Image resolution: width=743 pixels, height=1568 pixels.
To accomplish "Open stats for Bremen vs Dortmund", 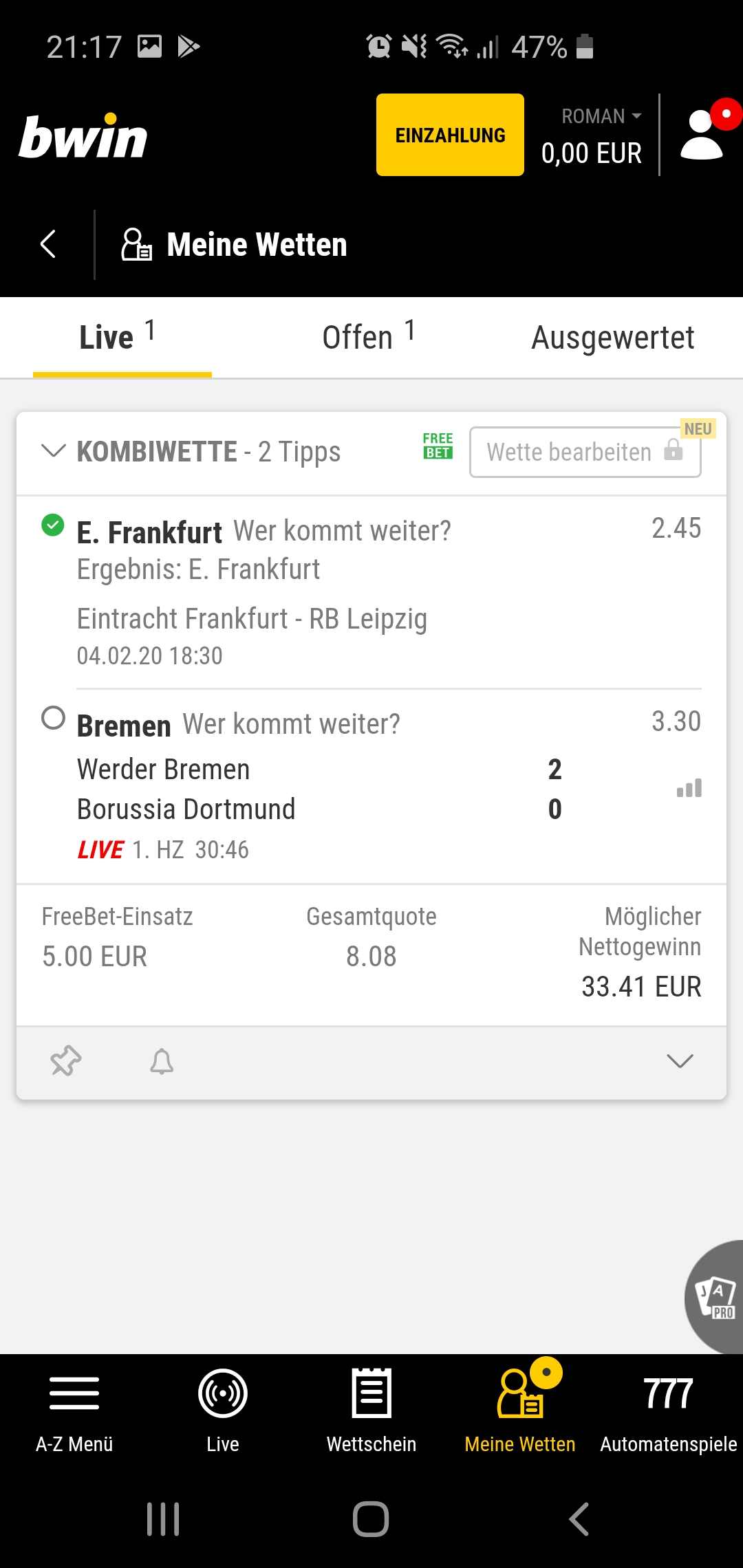I will [x=689, y=788].
